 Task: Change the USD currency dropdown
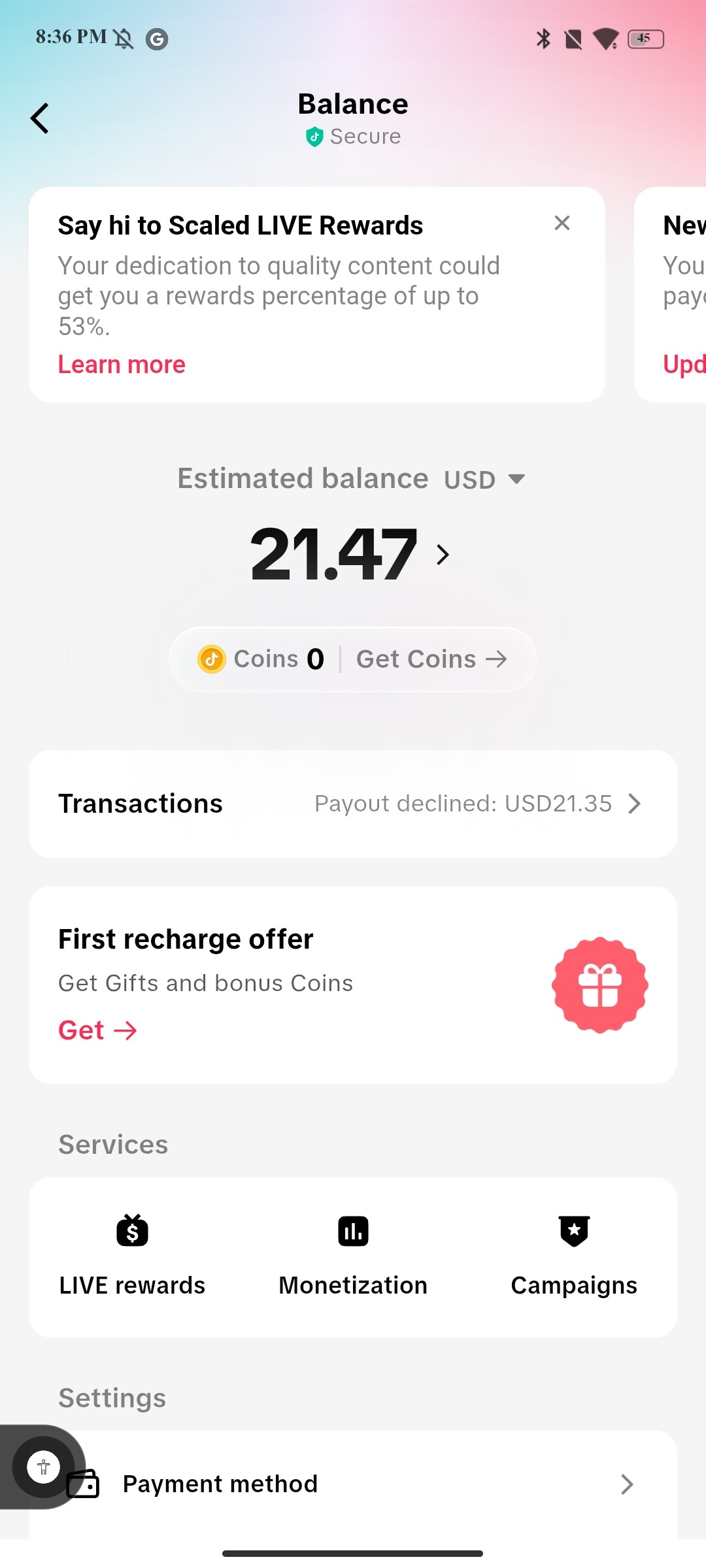484,480
